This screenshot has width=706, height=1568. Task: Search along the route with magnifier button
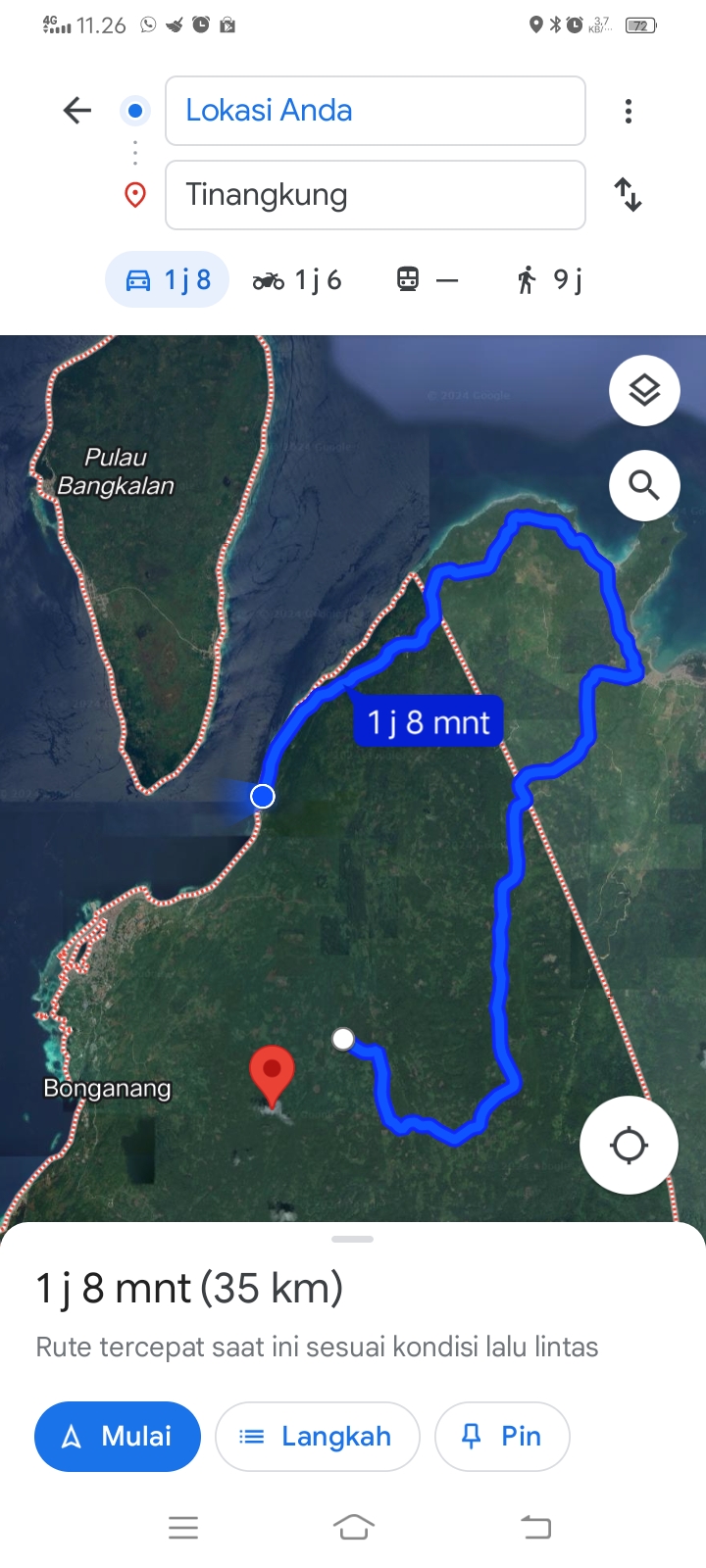(644, 485)
